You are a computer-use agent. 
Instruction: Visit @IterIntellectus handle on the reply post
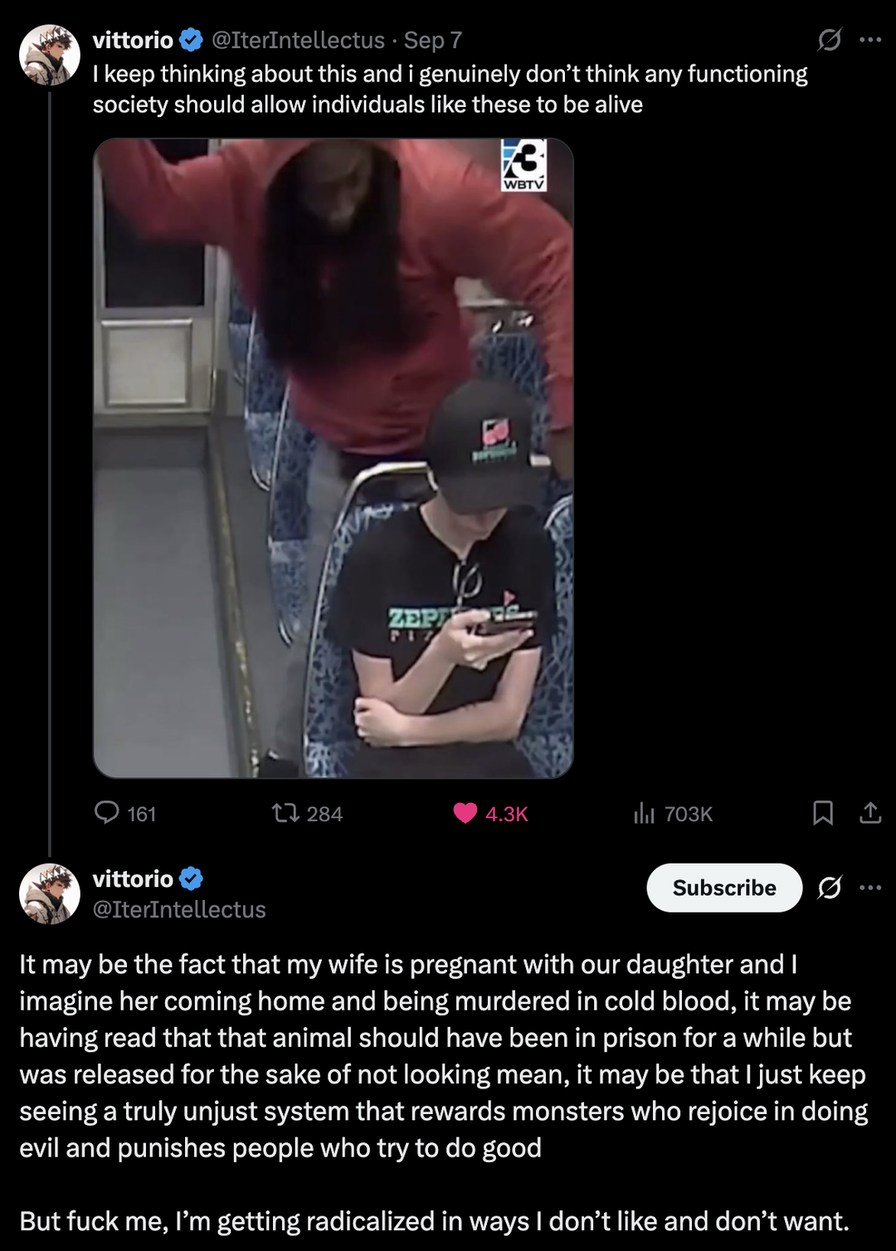pos(179,909)
